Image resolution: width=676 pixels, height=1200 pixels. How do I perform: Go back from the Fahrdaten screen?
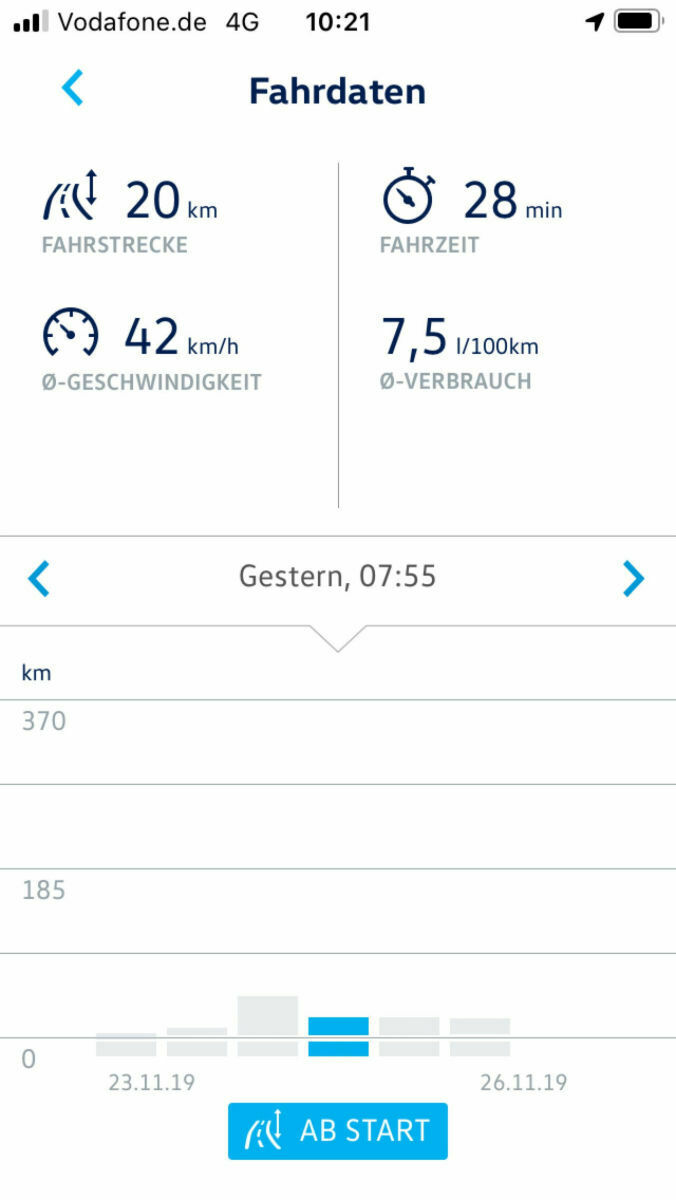coord(72,89)
